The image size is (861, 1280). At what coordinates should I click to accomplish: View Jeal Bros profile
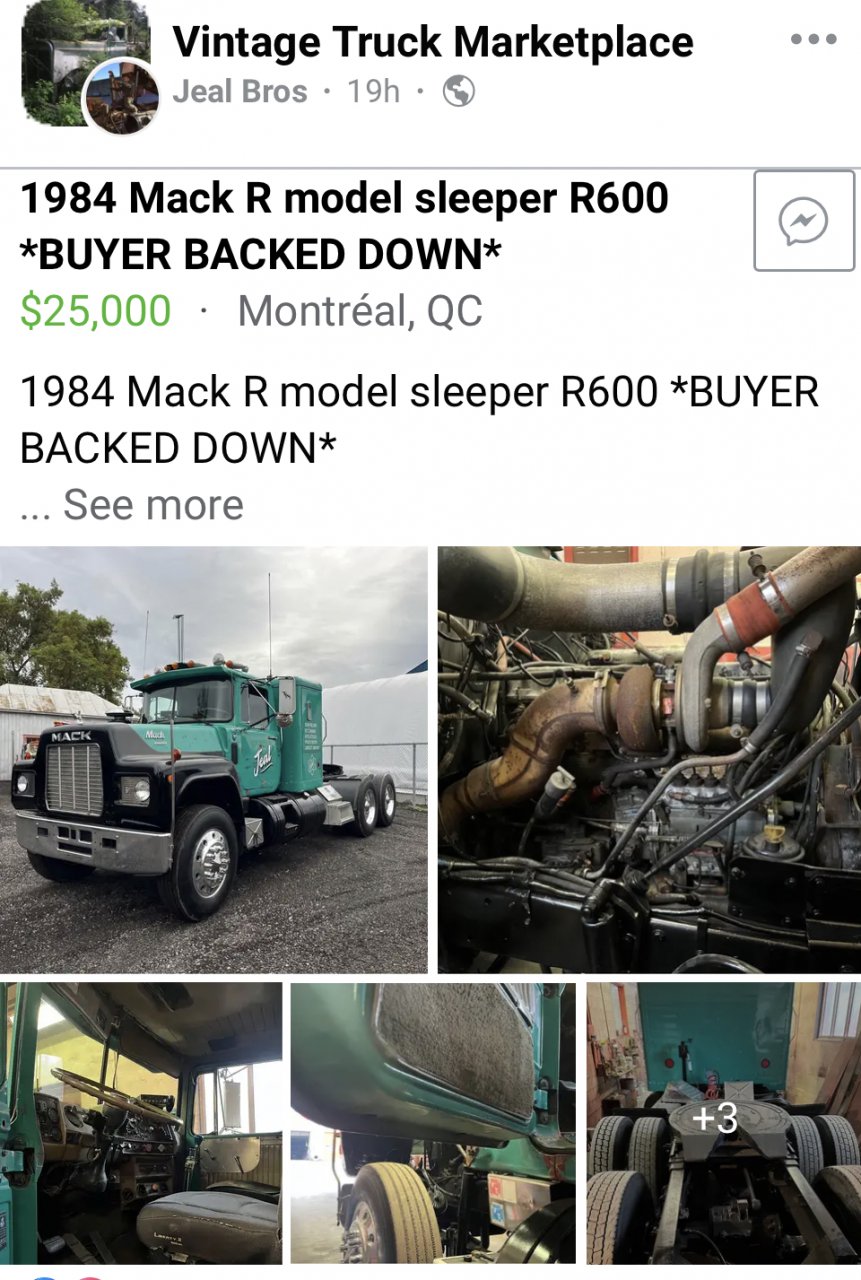click(240, 92)
